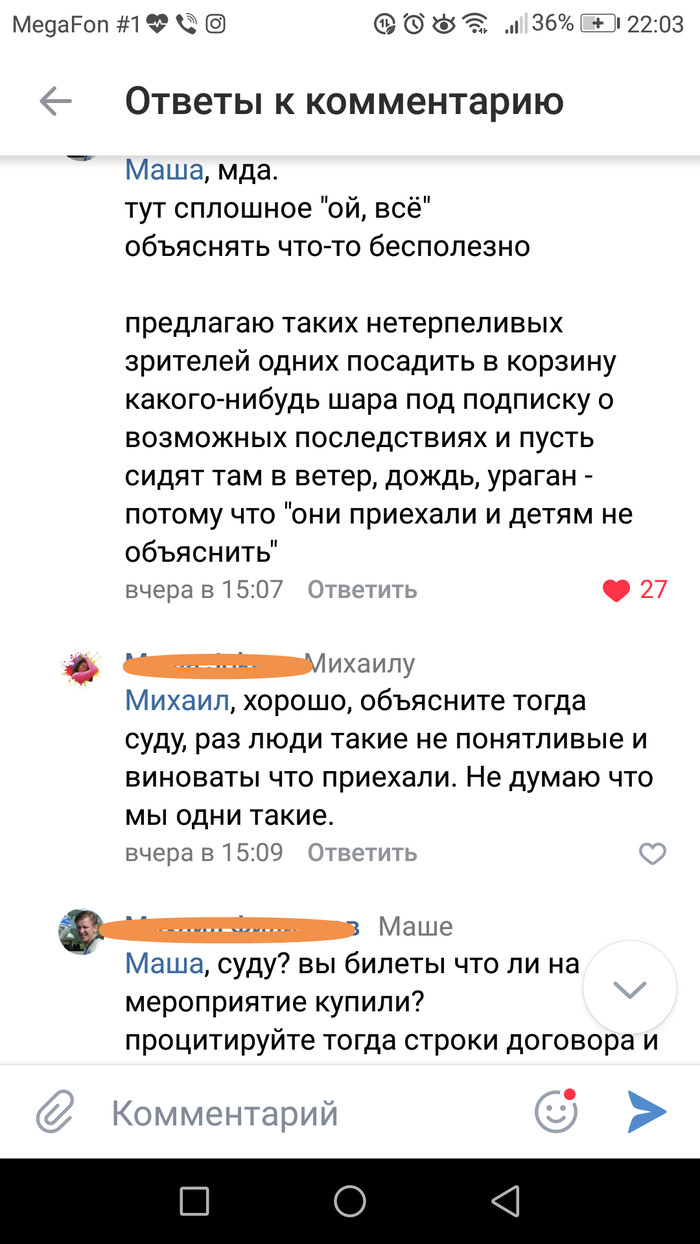Open the blue Михаил mention link
Image resolution: width=700 pixels, height=1244 pixels.
tap(175, 700)
